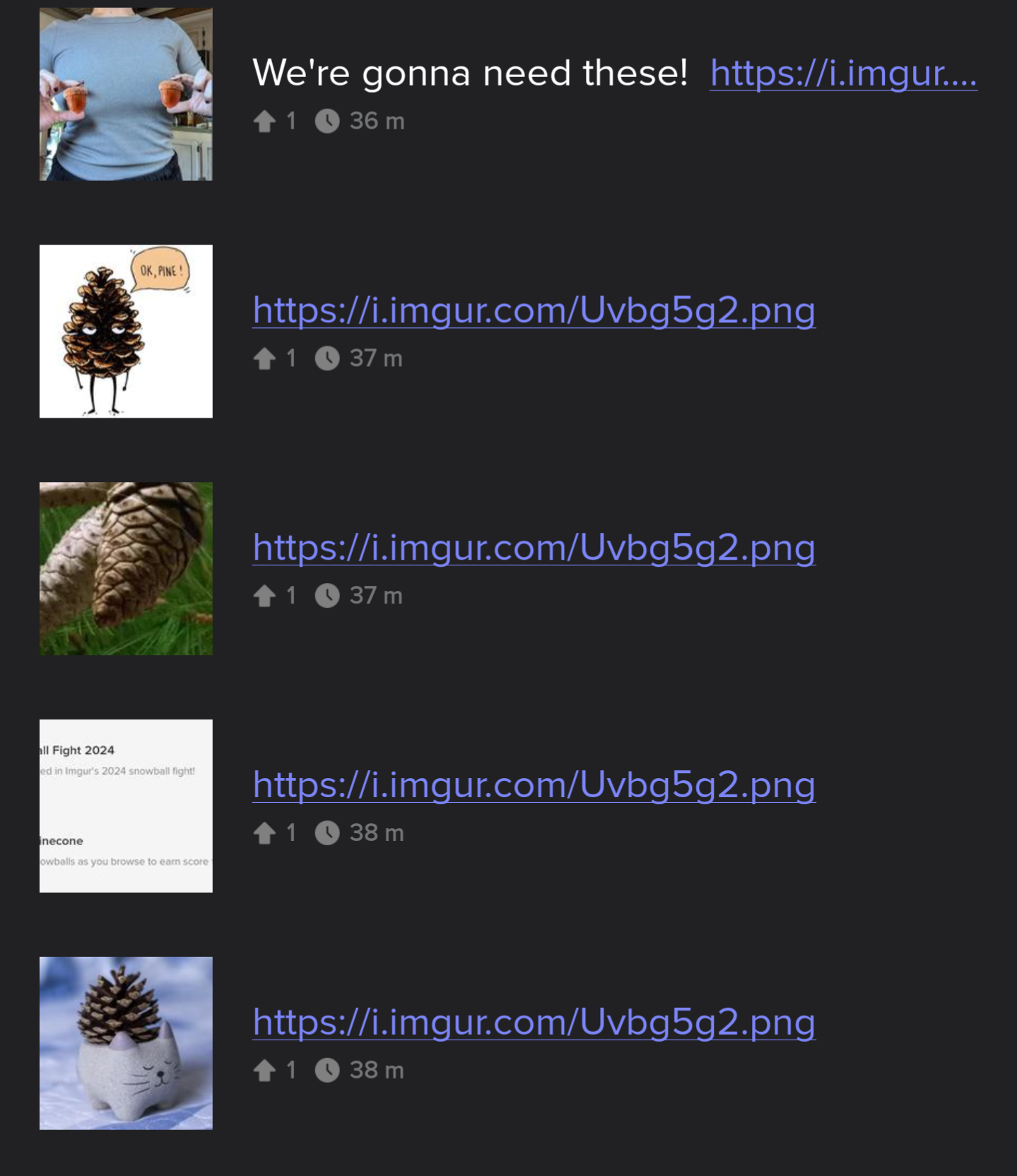Screen dimensions: 1017x1176
Task: Upvote the comment with the 'OK, PINE!' cartoon
Action: (x=265, y=358)
